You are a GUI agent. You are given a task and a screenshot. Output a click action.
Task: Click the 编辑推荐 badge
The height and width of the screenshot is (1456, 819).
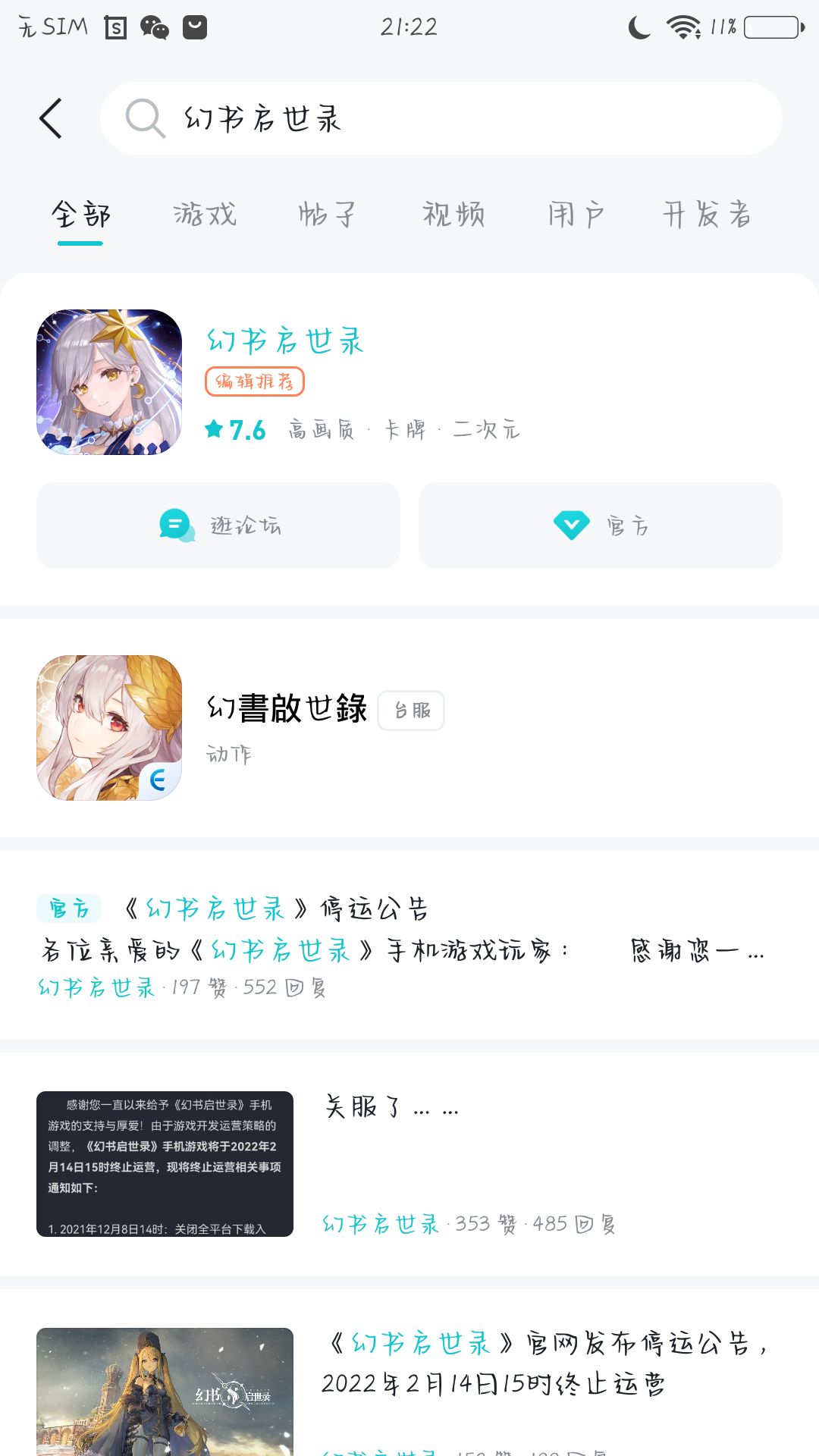[255, 381]
